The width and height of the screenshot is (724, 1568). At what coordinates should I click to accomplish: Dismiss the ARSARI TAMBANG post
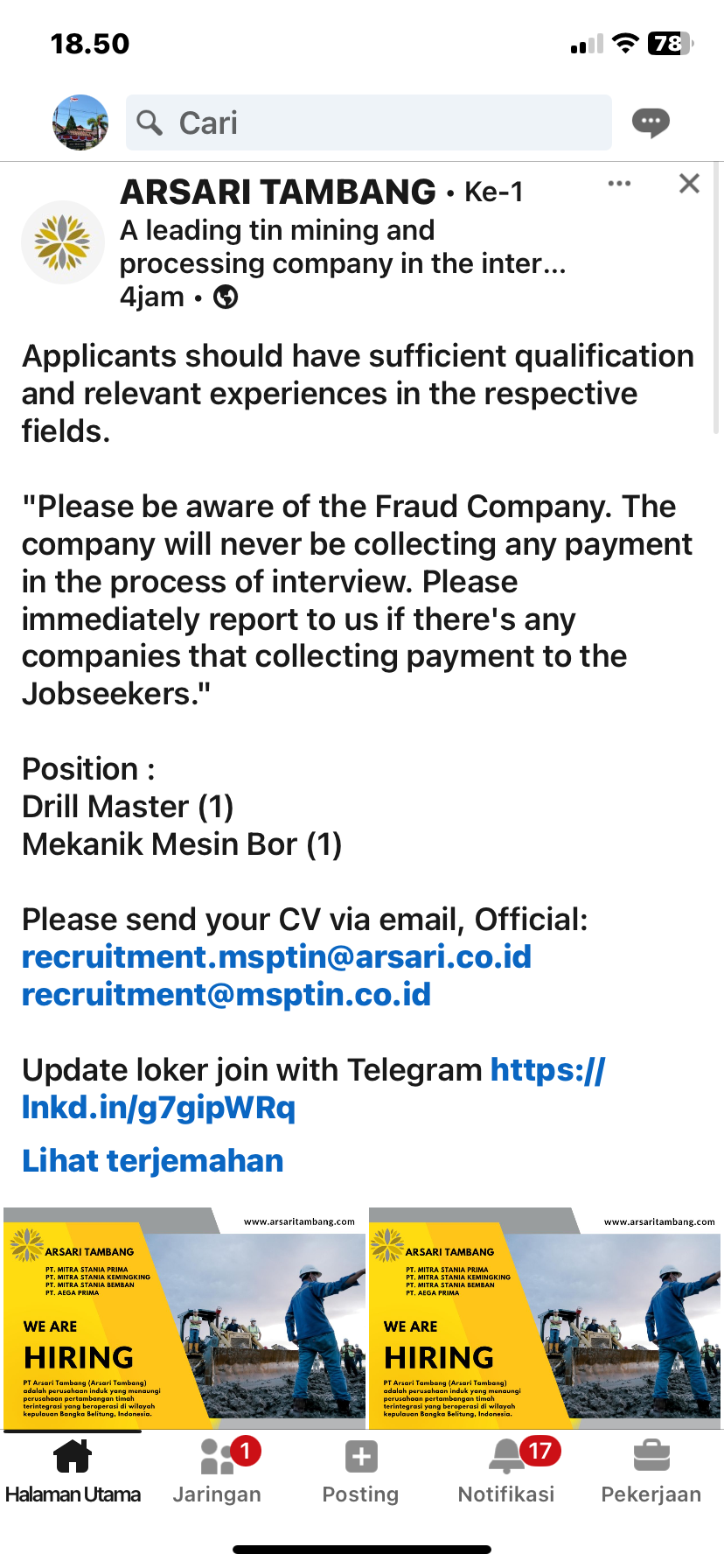tap(689, 184)
